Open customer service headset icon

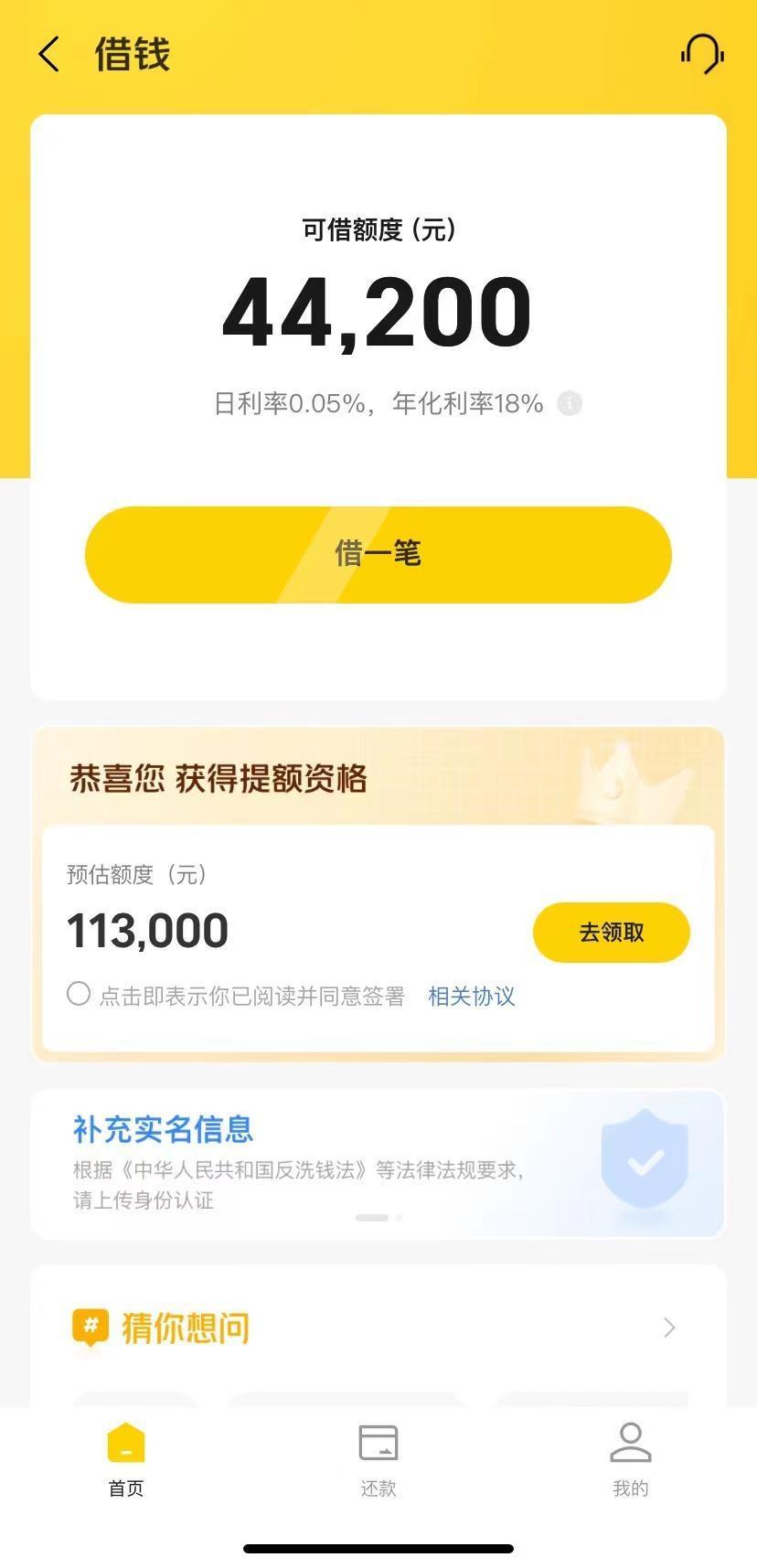click(x=702, y=54)
